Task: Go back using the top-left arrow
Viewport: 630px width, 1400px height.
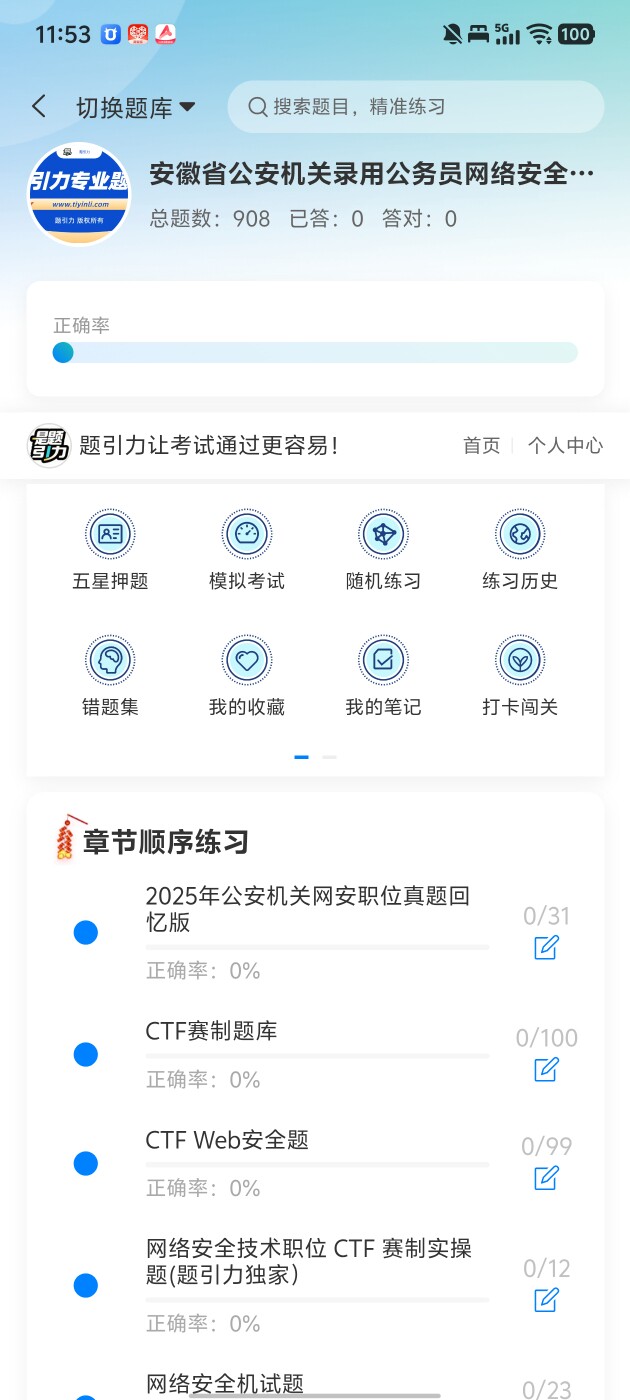Action: tap(39, 107)
